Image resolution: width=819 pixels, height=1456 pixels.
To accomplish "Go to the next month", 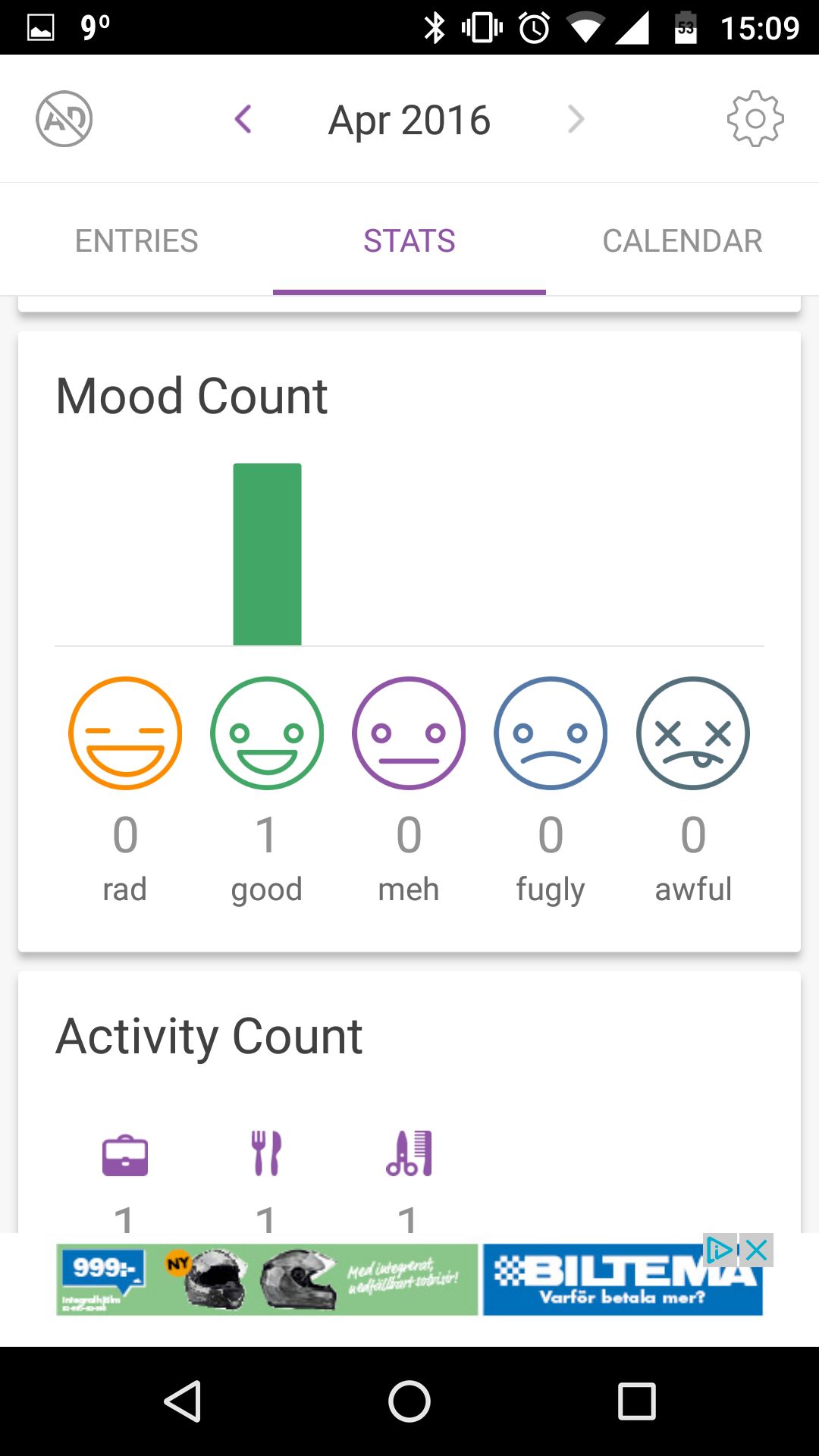I will coord(576,119).
